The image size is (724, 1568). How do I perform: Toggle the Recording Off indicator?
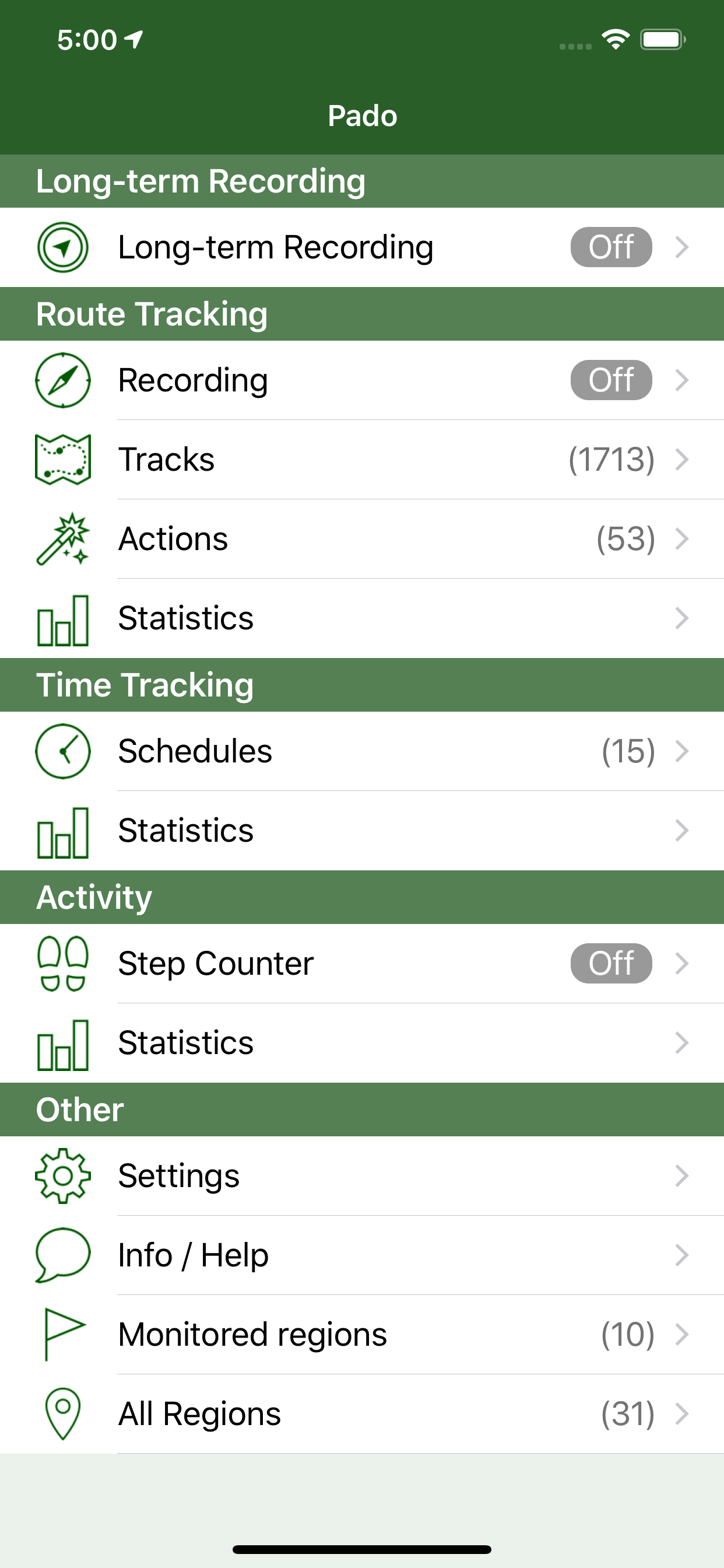tap(610, 380)
